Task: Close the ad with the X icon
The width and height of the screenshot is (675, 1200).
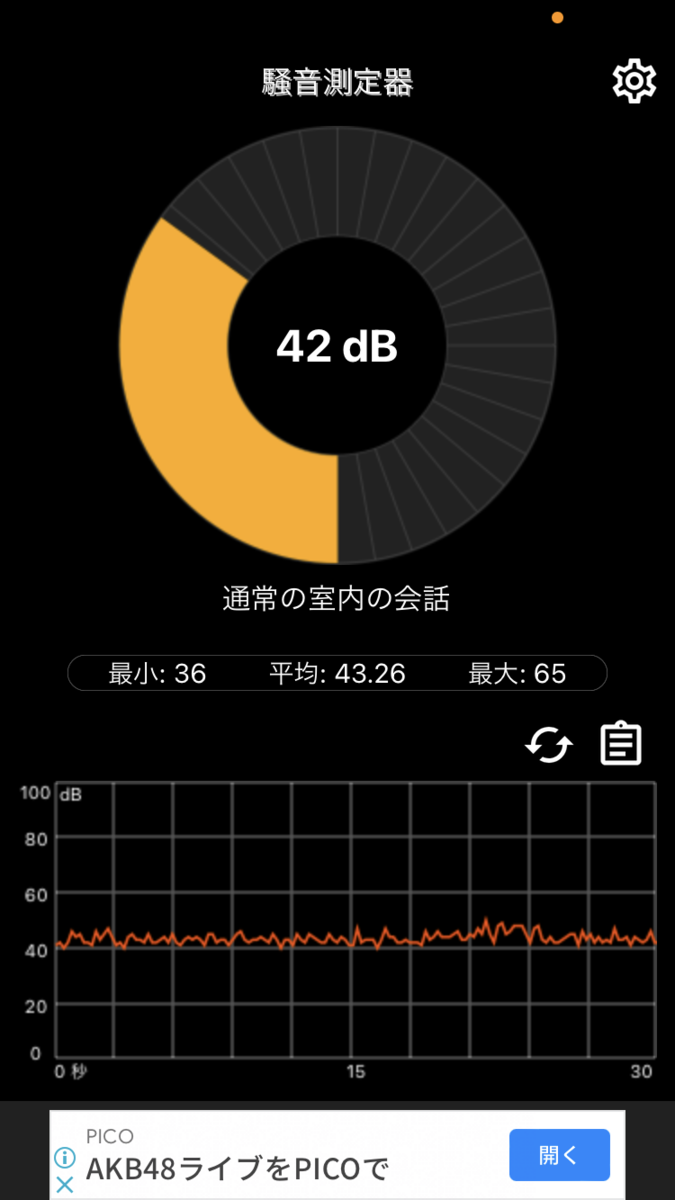Action: tap(64, 1185)
